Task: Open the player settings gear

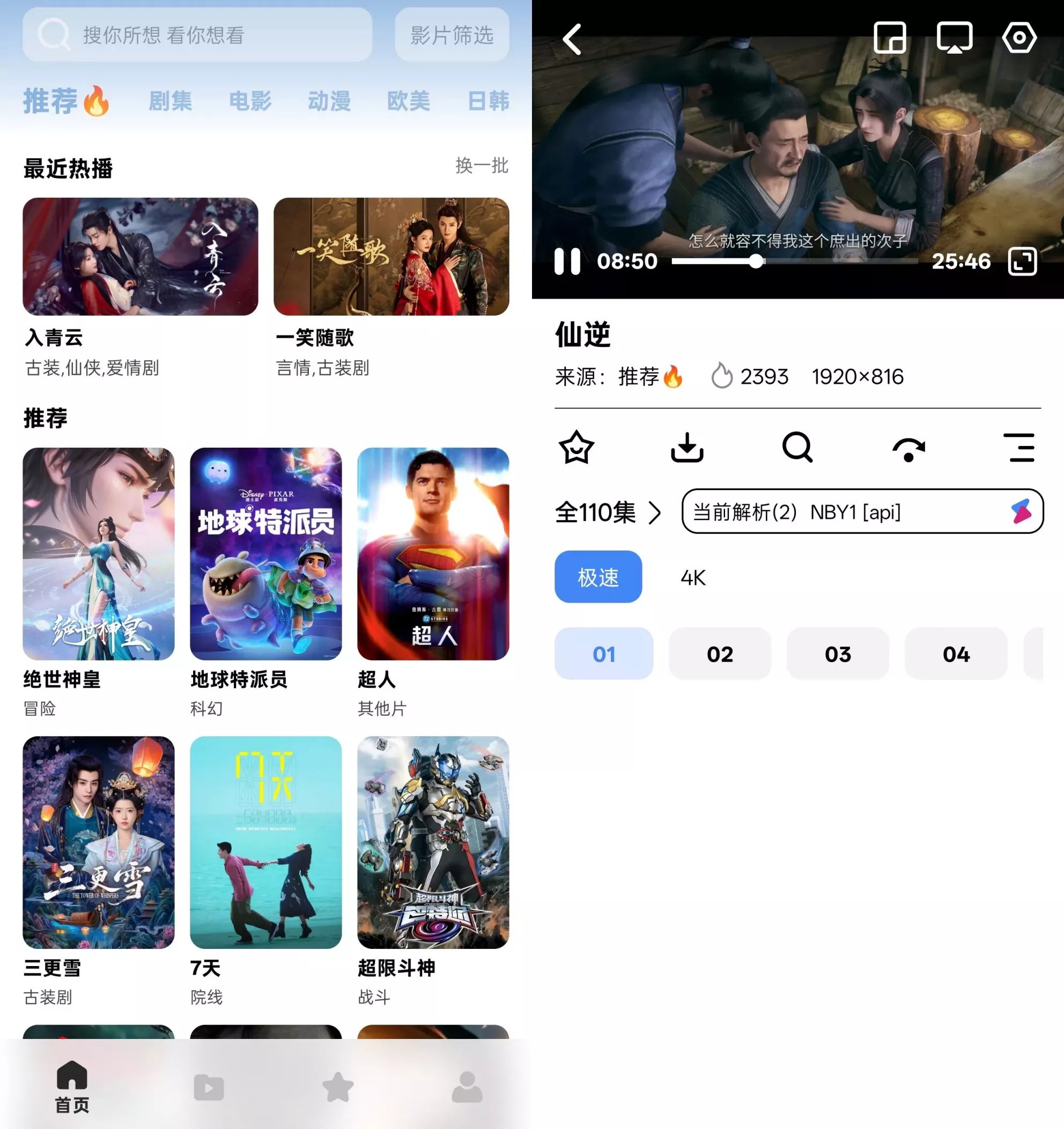Action: pyautogui.click(x=1019, y=39)
